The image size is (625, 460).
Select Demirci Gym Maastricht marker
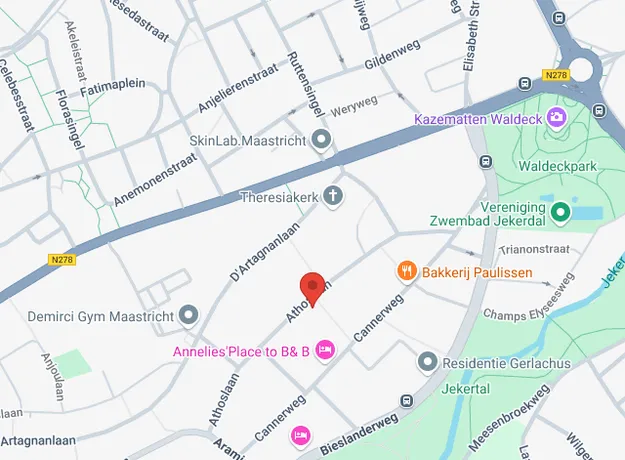click(x=189, y=317)
